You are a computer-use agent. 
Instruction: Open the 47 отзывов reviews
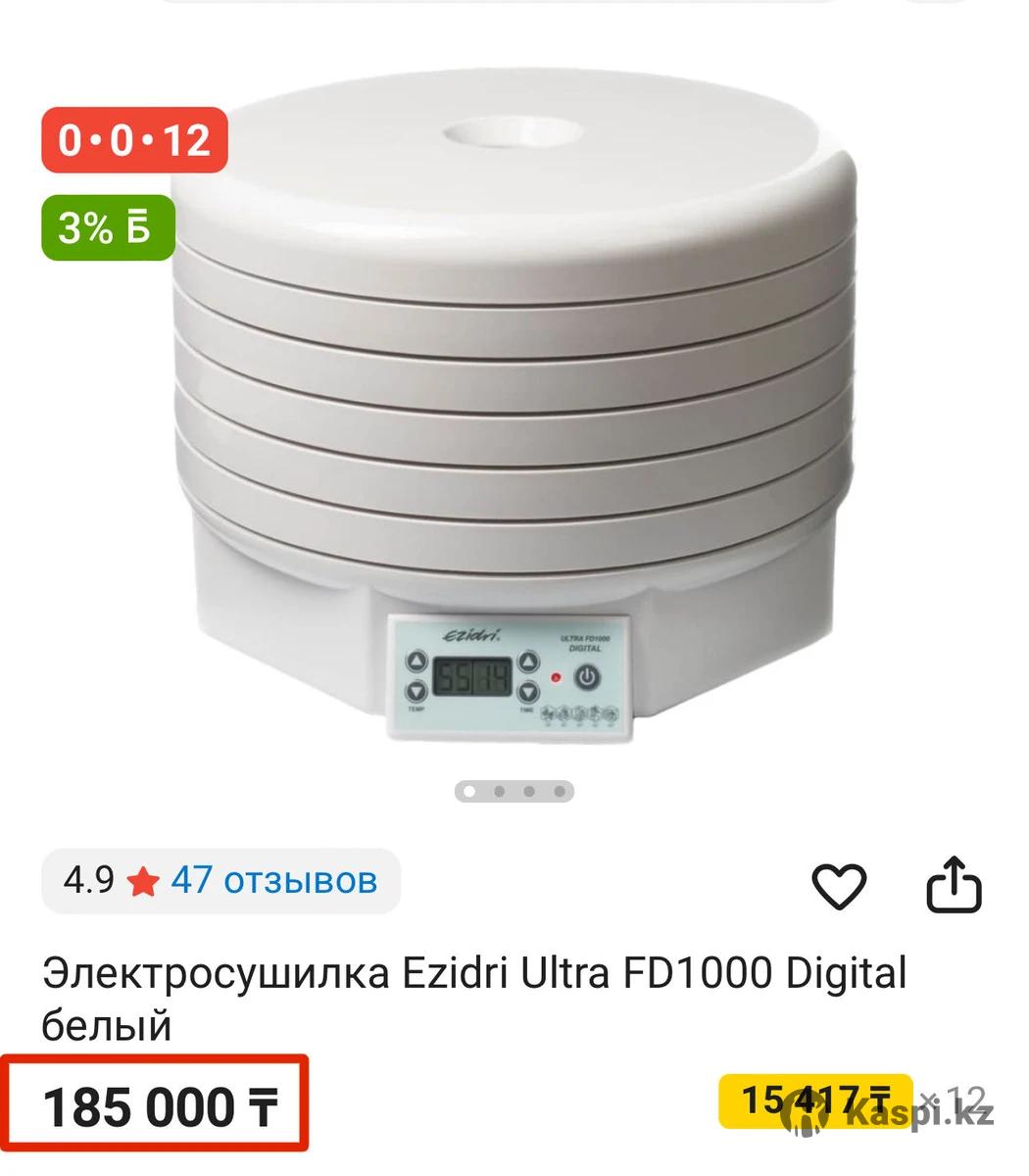(x=273, y=880)
